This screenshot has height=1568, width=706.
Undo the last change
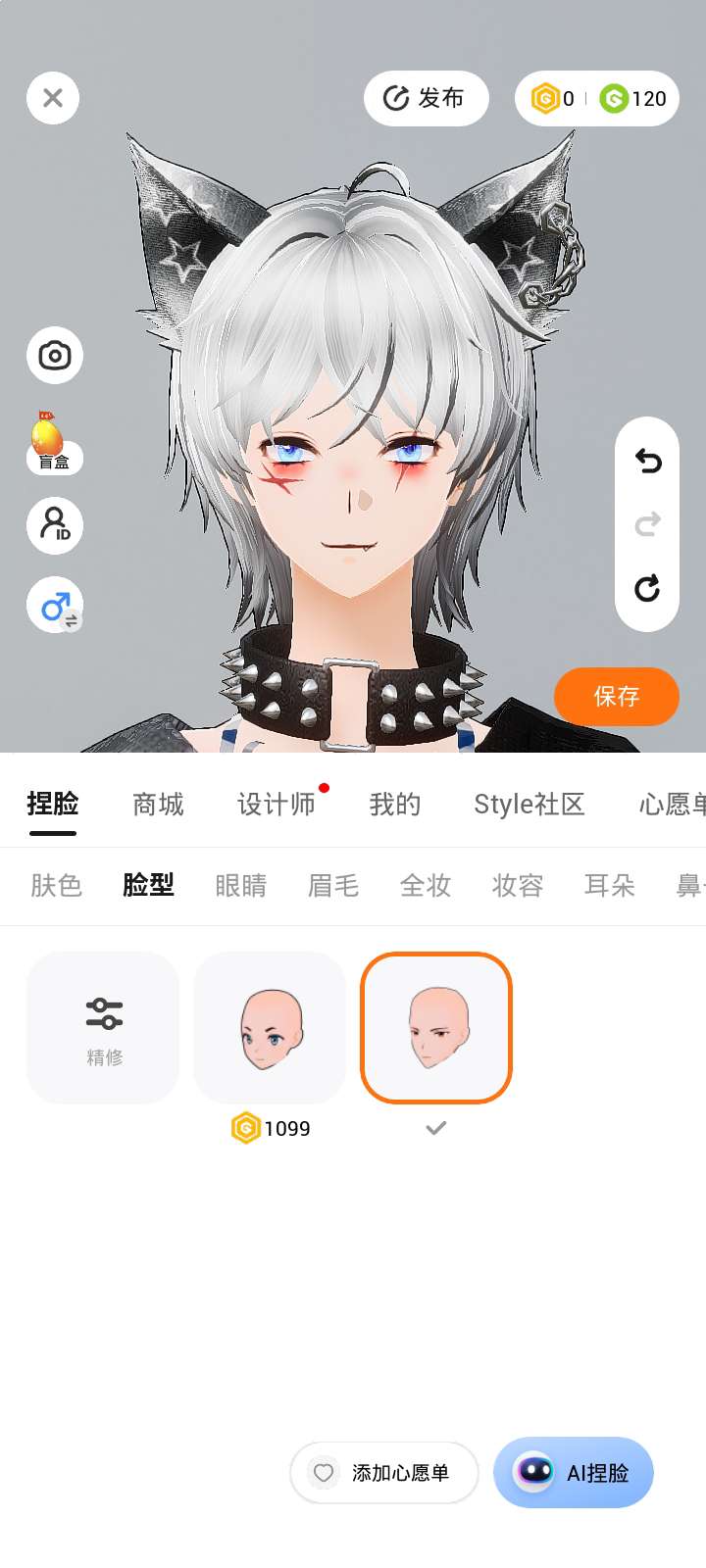(x=647, y=461)
